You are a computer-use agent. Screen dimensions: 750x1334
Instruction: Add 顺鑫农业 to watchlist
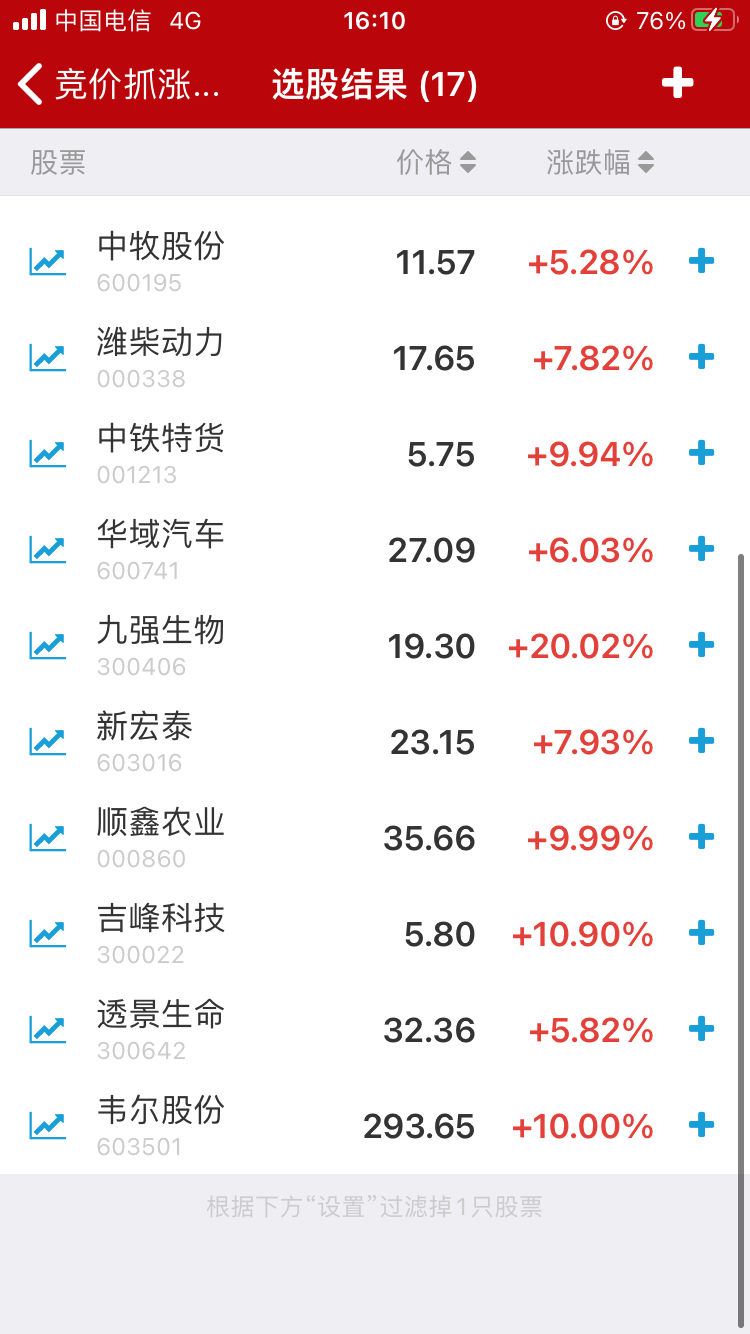(702, 837)
